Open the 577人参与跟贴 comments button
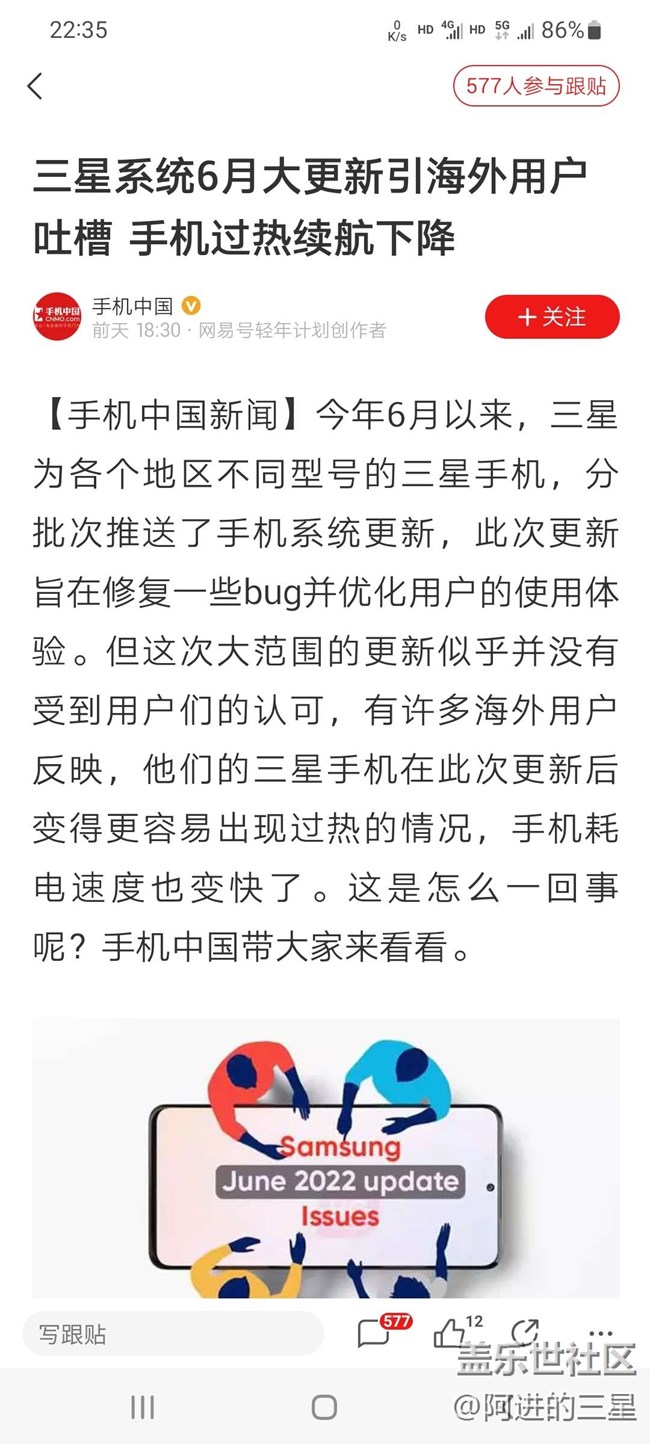The height and width of the screenshot is (1444, 650). click(536, 86)
